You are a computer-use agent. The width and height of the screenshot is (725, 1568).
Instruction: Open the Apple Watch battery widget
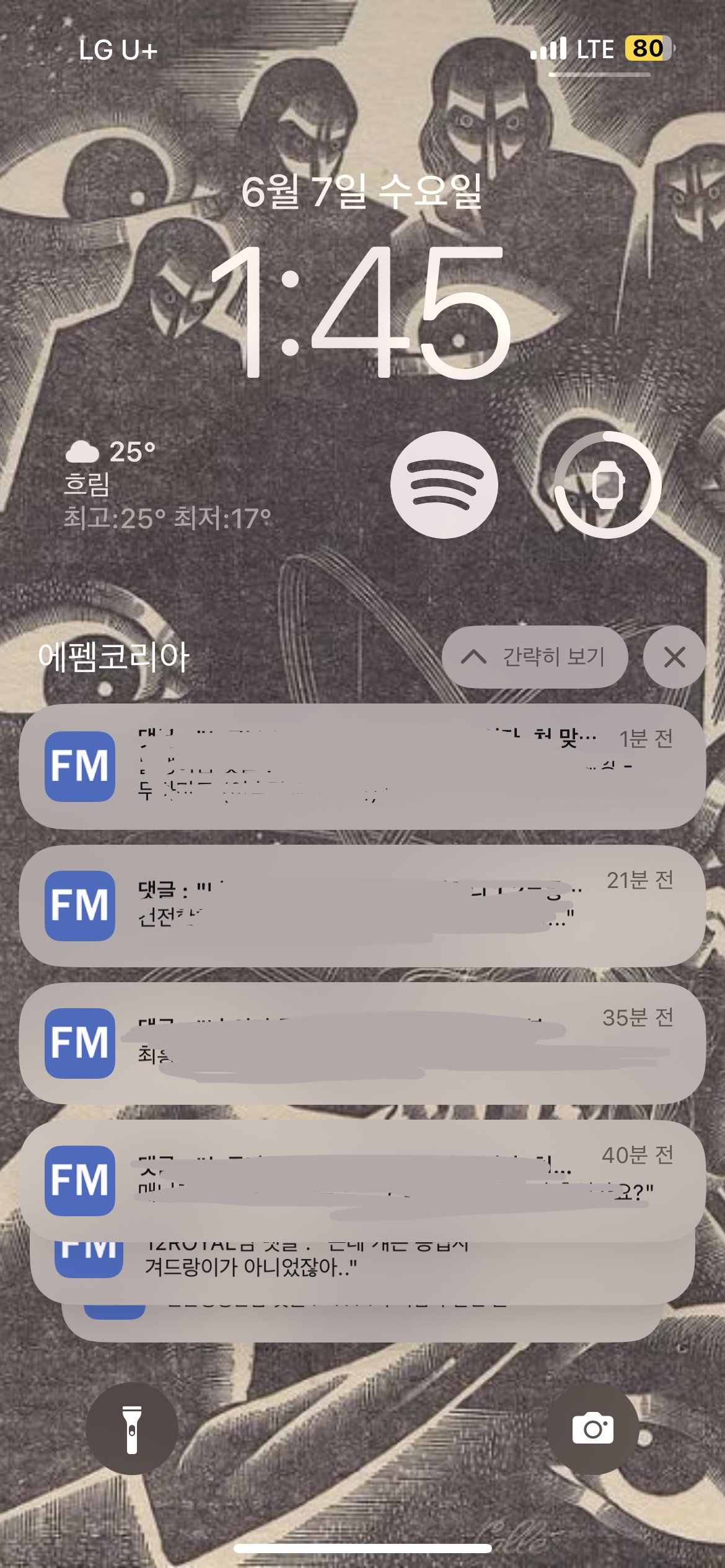(607, 484)
